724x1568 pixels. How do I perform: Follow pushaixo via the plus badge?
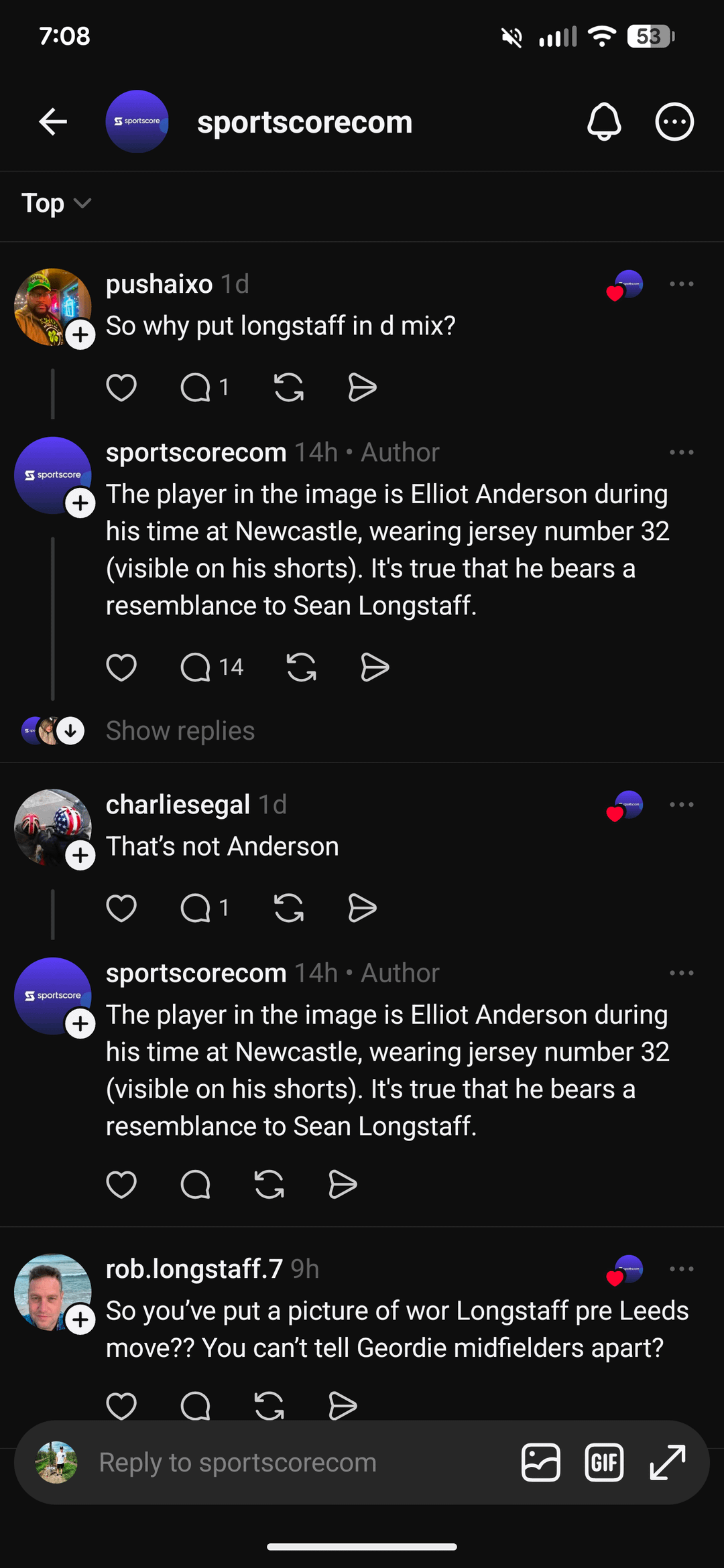(x=80, y=334)
